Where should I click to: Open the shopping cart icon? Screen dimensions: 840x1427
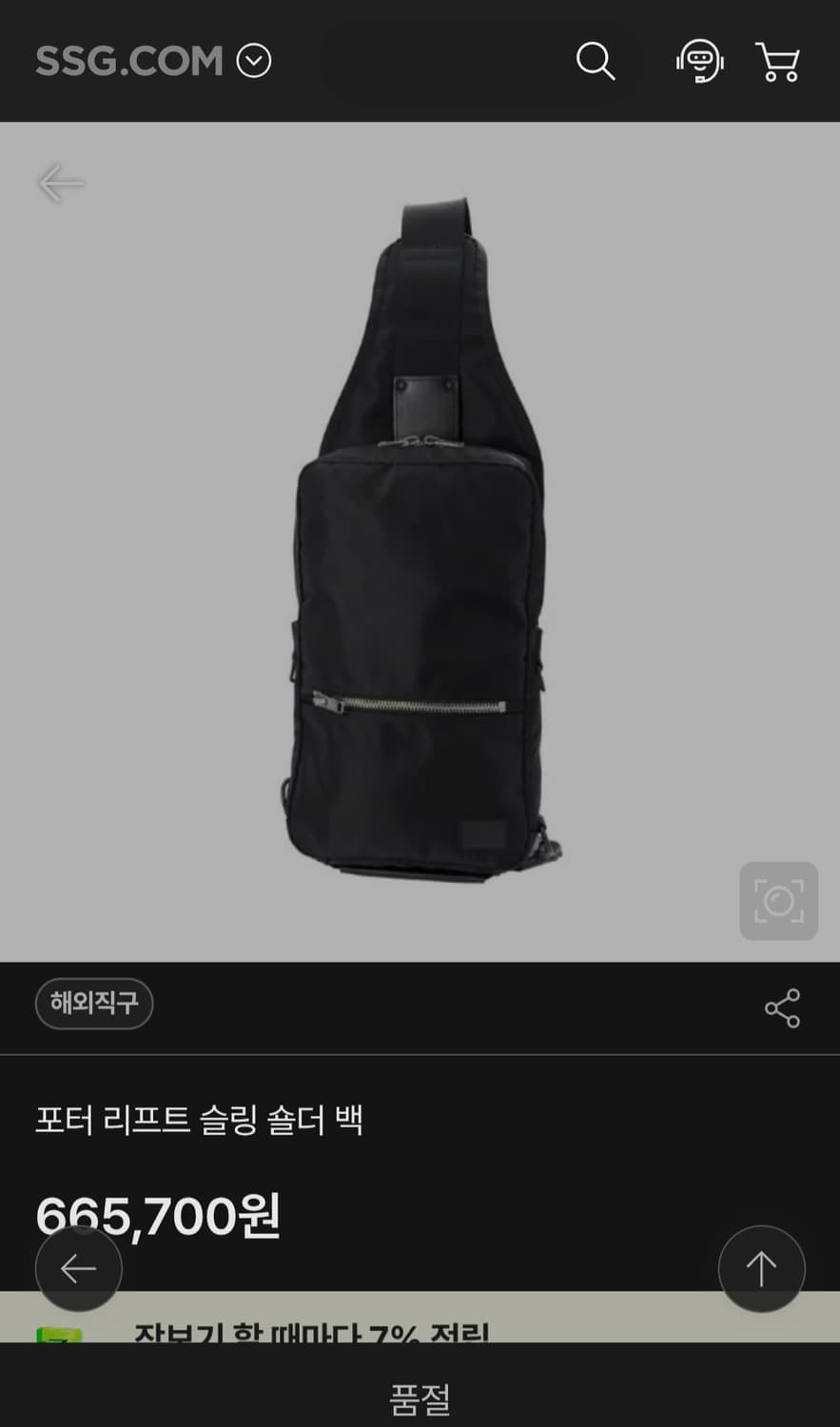[x=778, y=61]
